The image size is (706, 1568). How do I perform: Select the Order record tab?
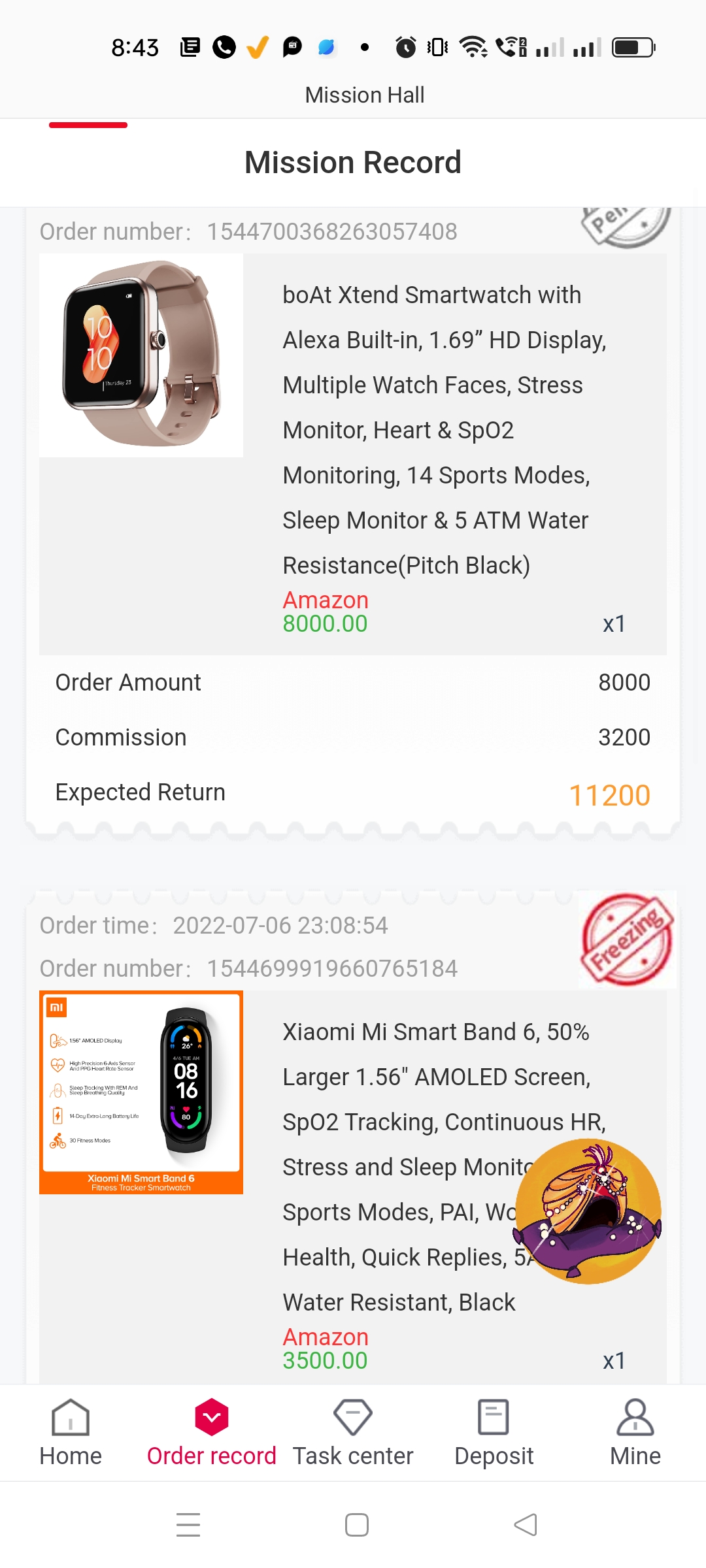point(211,1431)
